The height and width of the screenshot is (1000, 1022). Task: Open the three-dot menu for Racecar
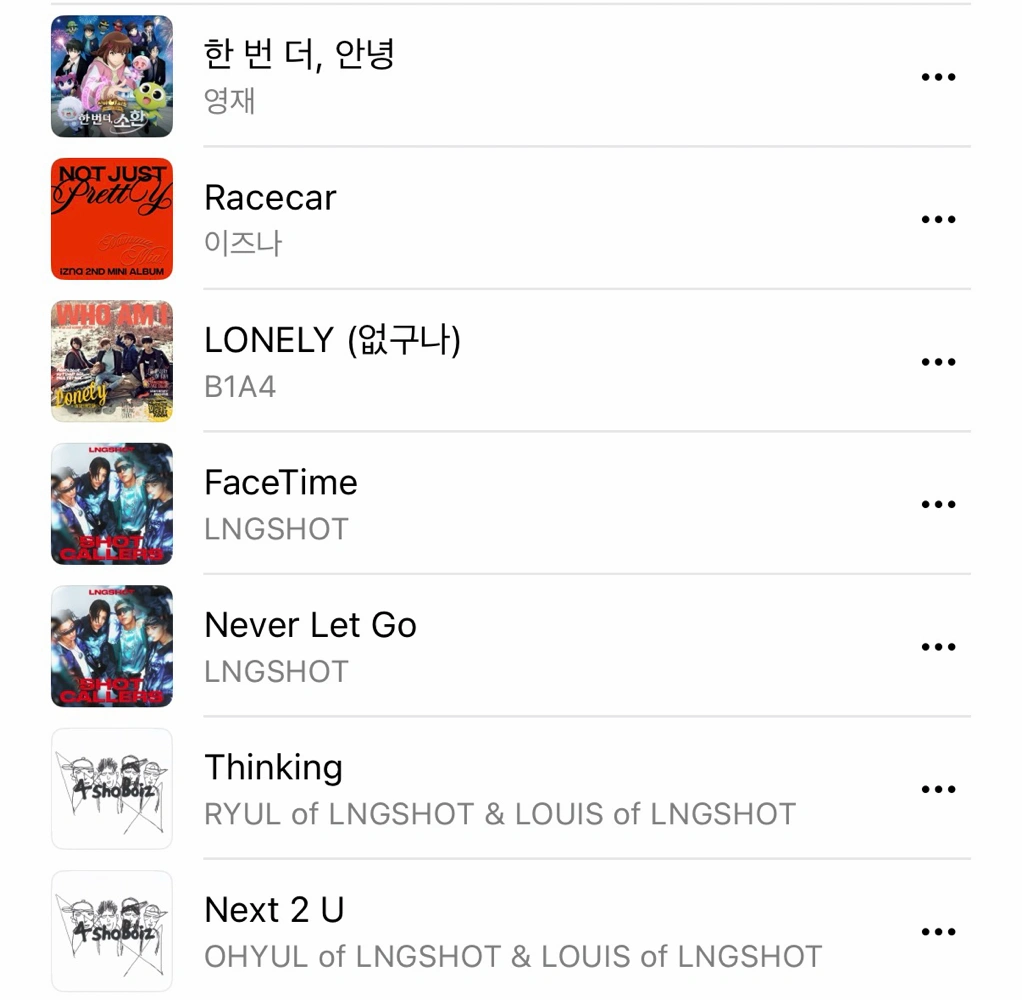[x=937, y=220]
